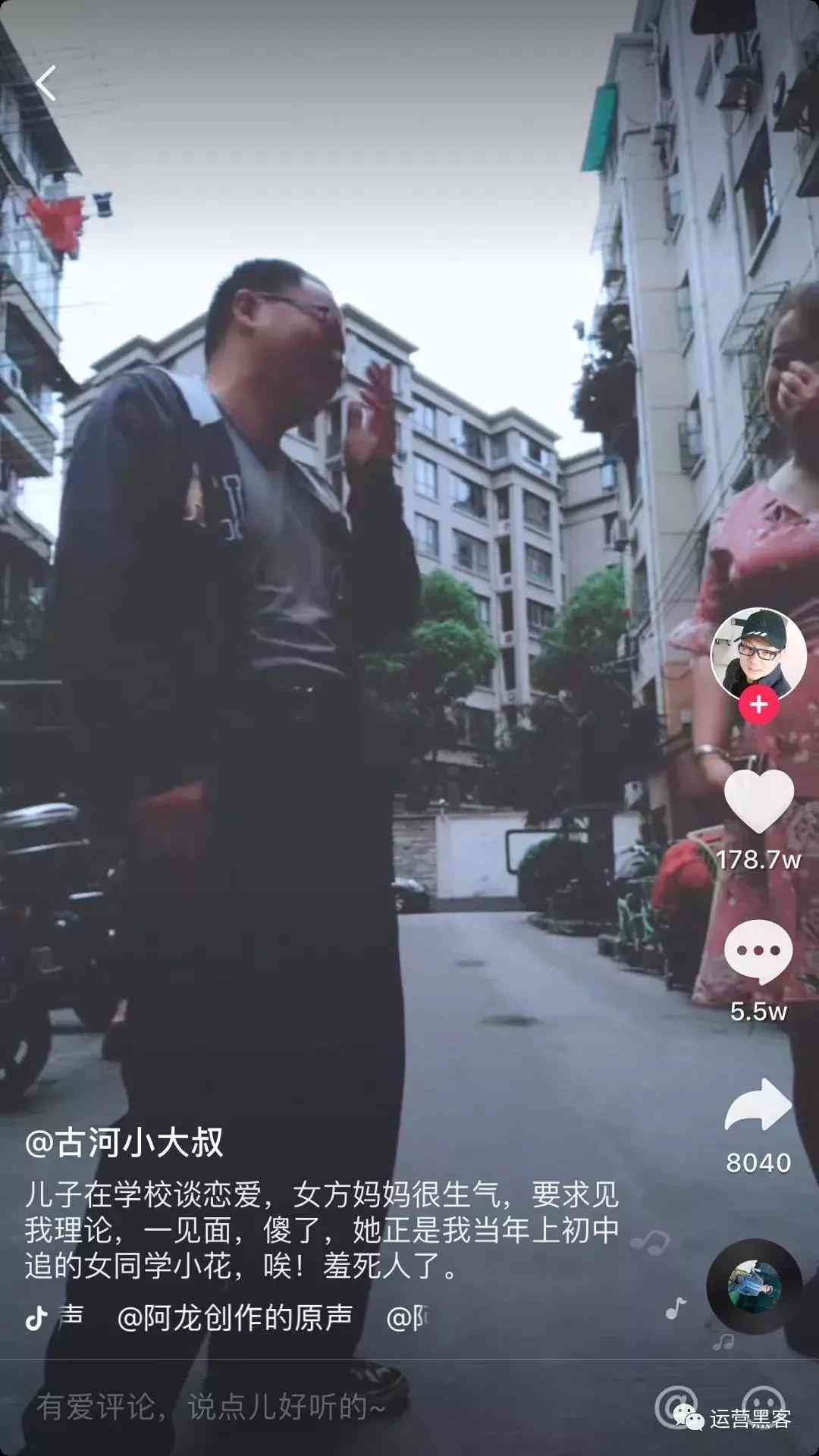819x1456 pixels.
Task: Like this video with the heart
Action: click(x=758, y=800)
